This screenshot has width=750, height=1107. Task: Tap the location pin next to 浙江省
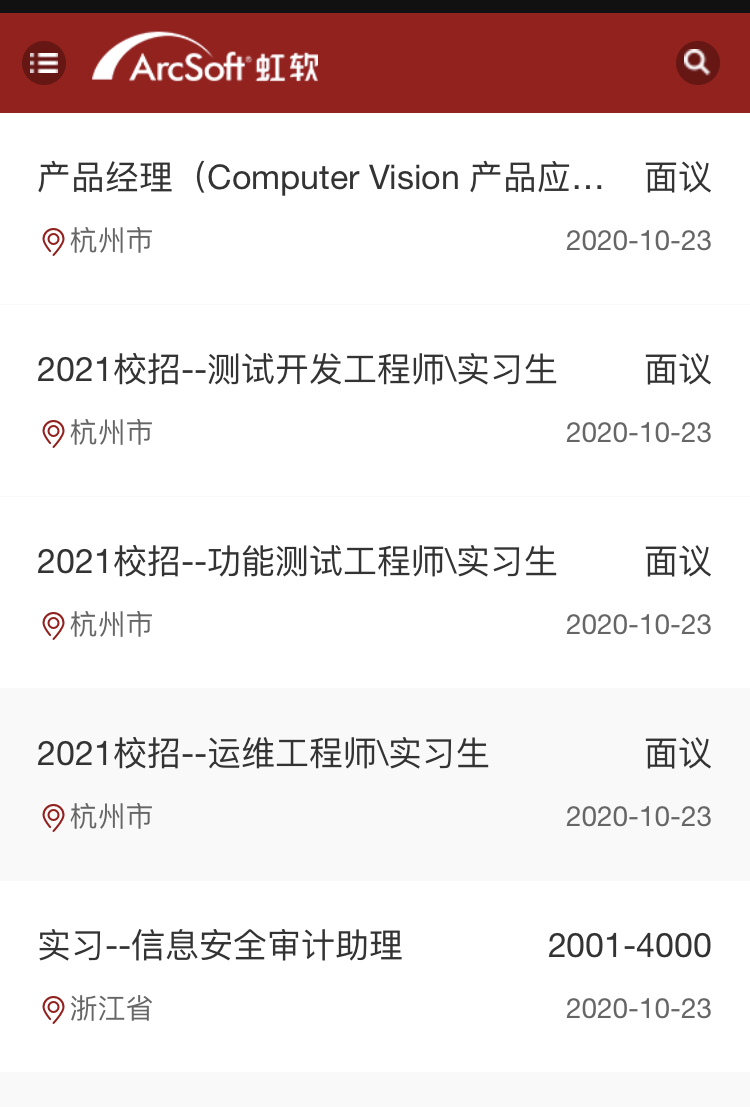(53, 1009)
